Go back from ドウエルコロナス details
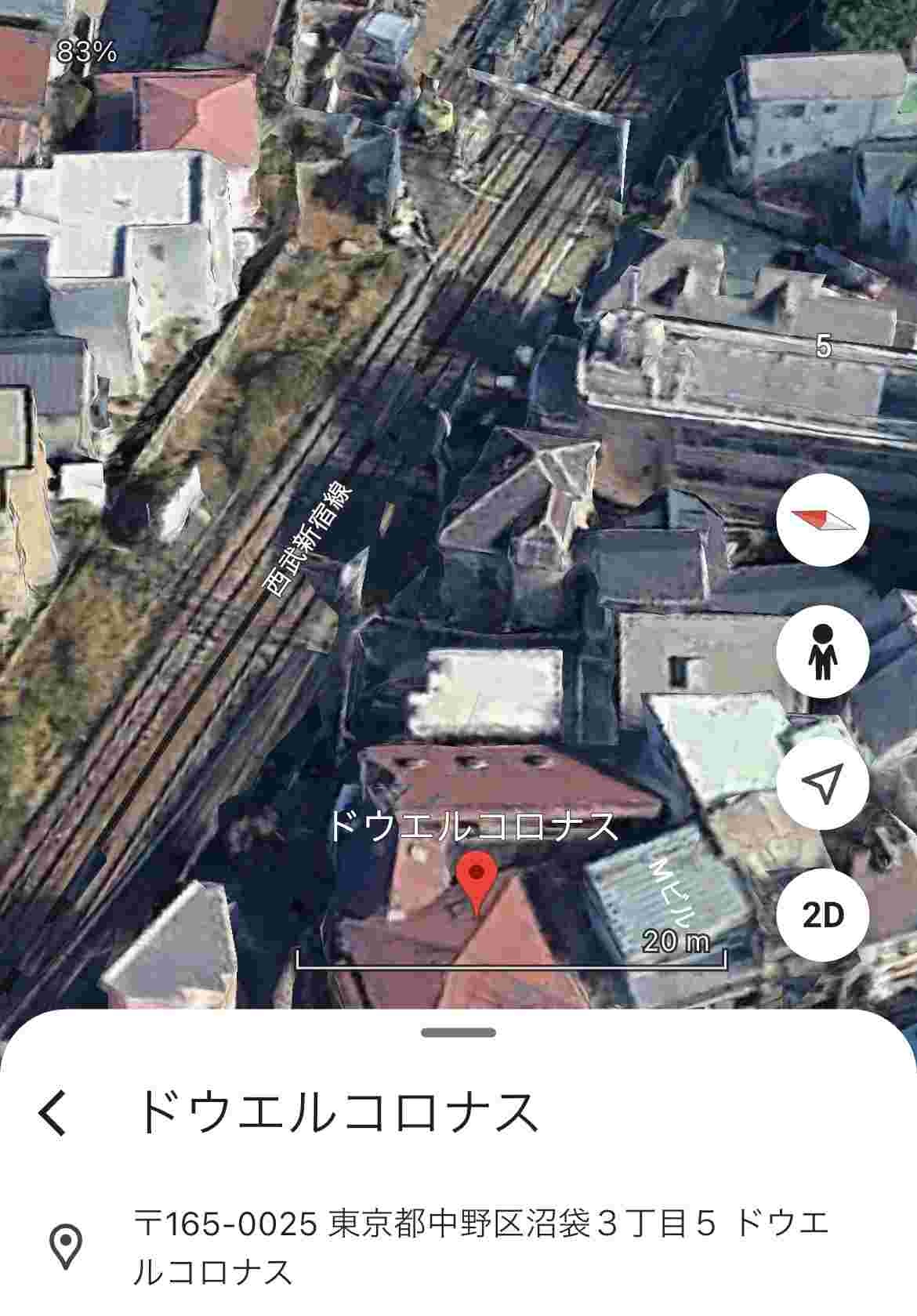Image resolution: width=917 pixels, height=1316 pixels. (53, 1112)
